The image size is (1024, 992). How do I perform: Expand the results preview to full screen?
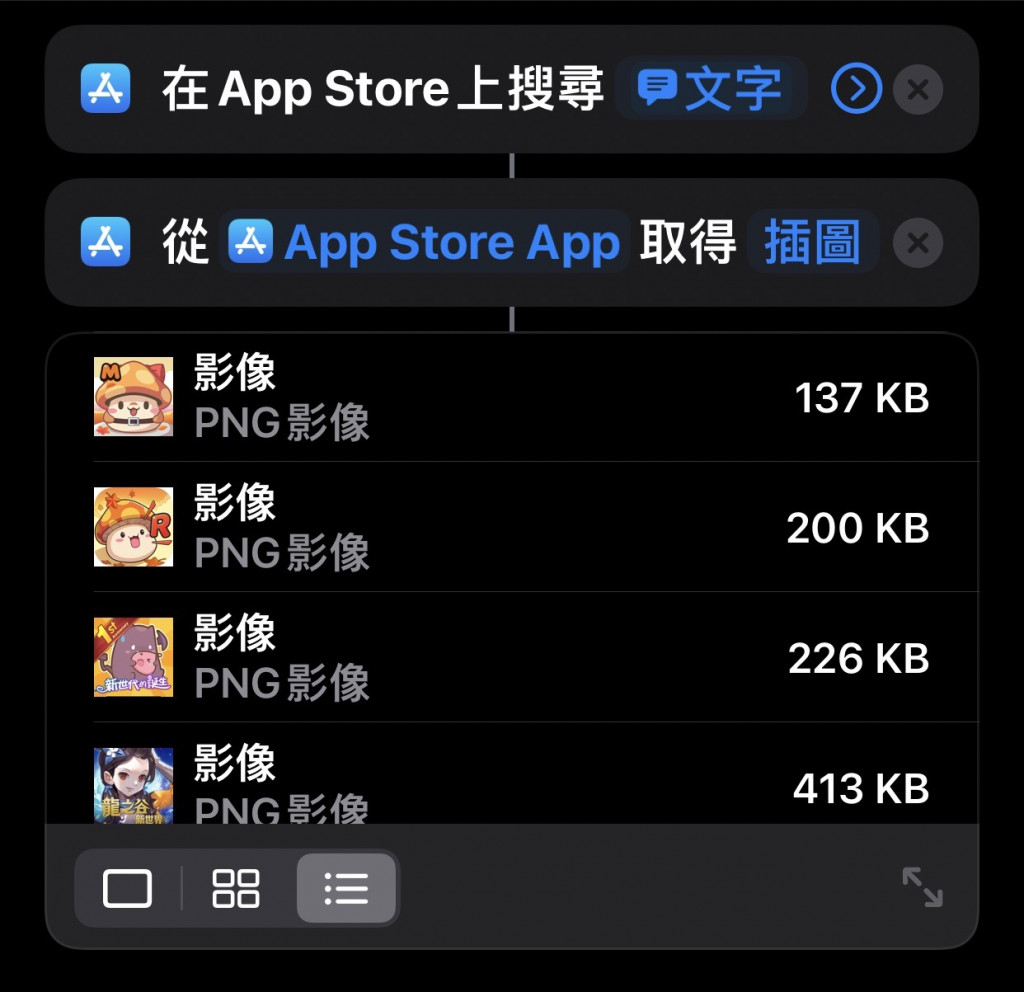click(x=922, y=887)
